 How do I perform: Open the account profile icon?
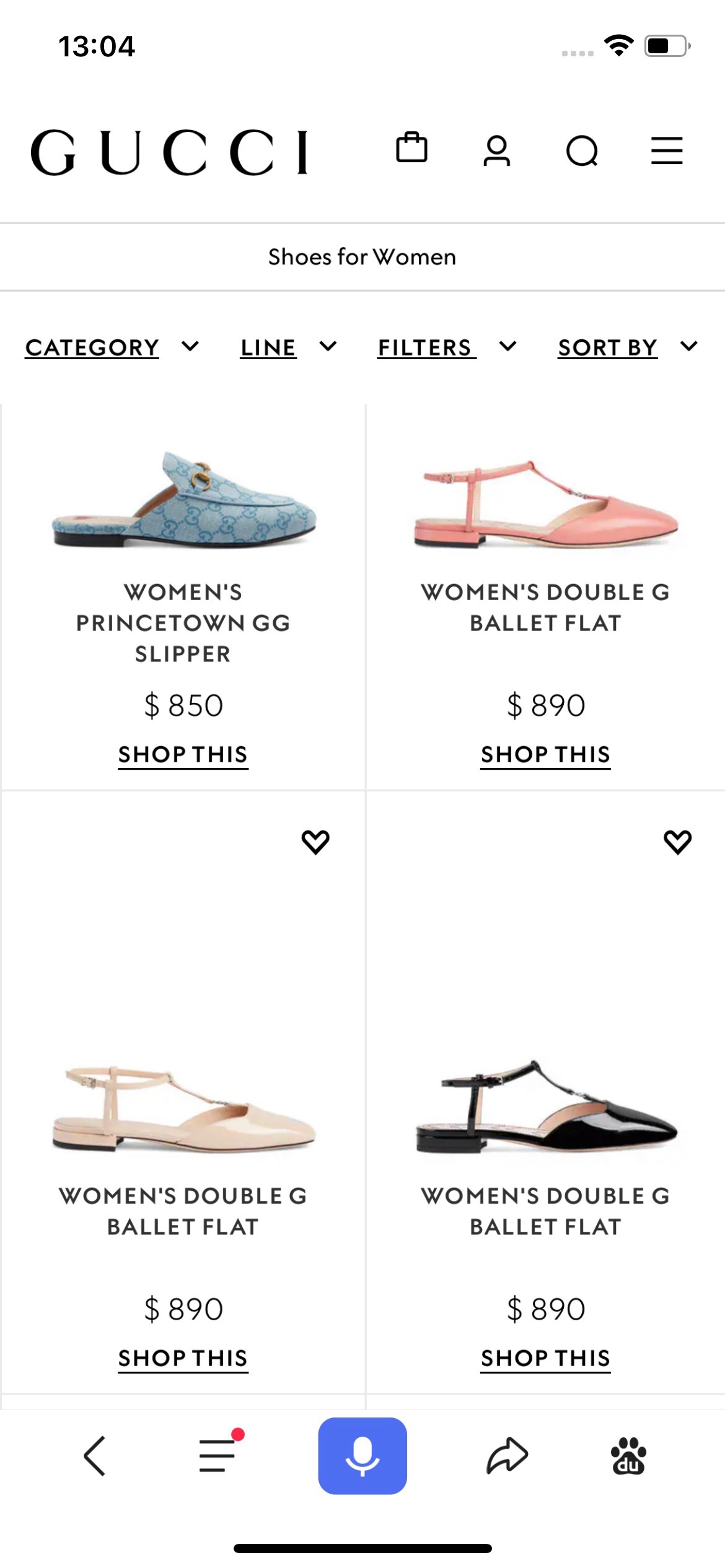pyautogui.click(x=496, y=151)
